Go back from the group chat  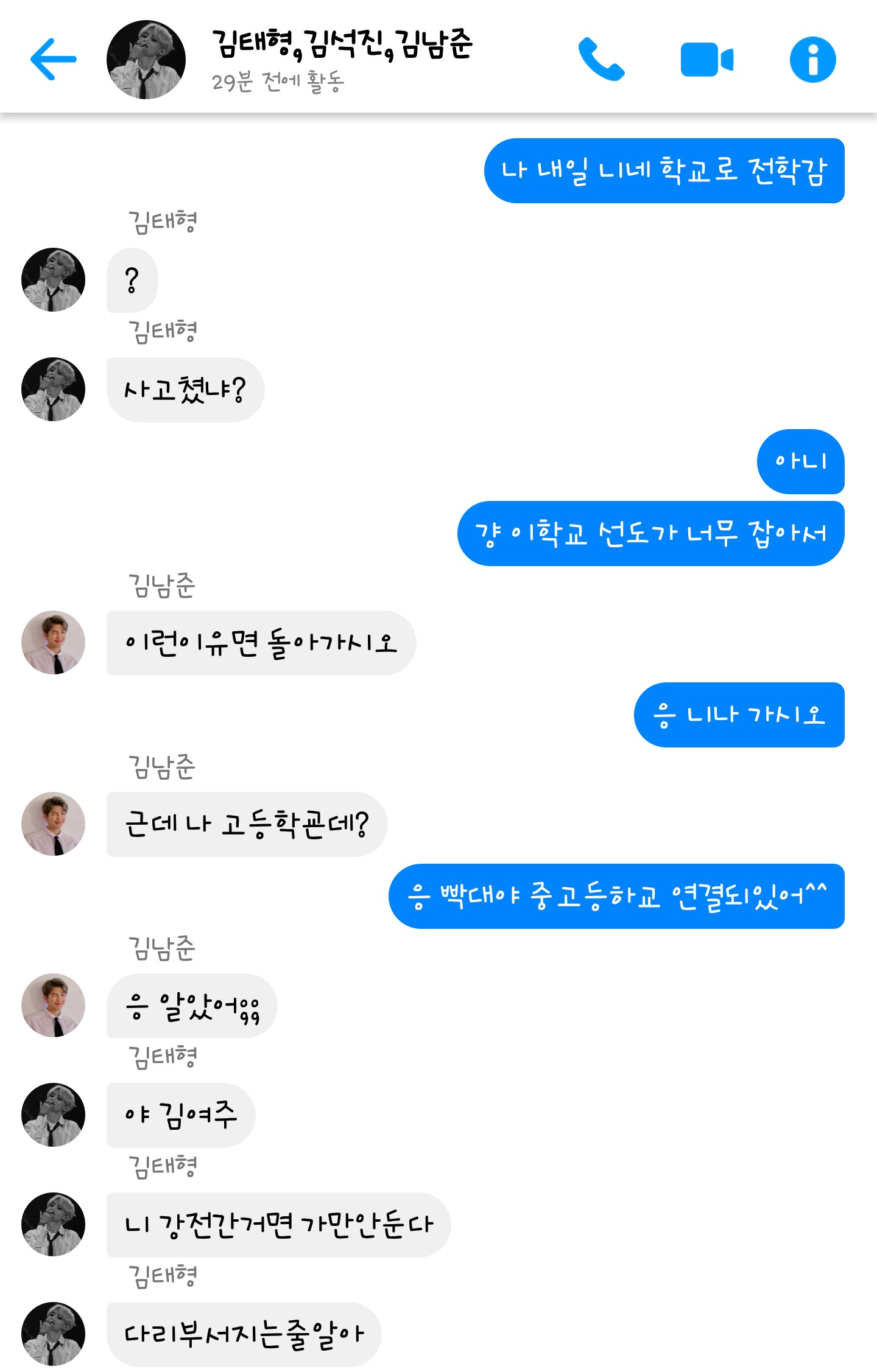pyautogui.click(x=54, y=60)
